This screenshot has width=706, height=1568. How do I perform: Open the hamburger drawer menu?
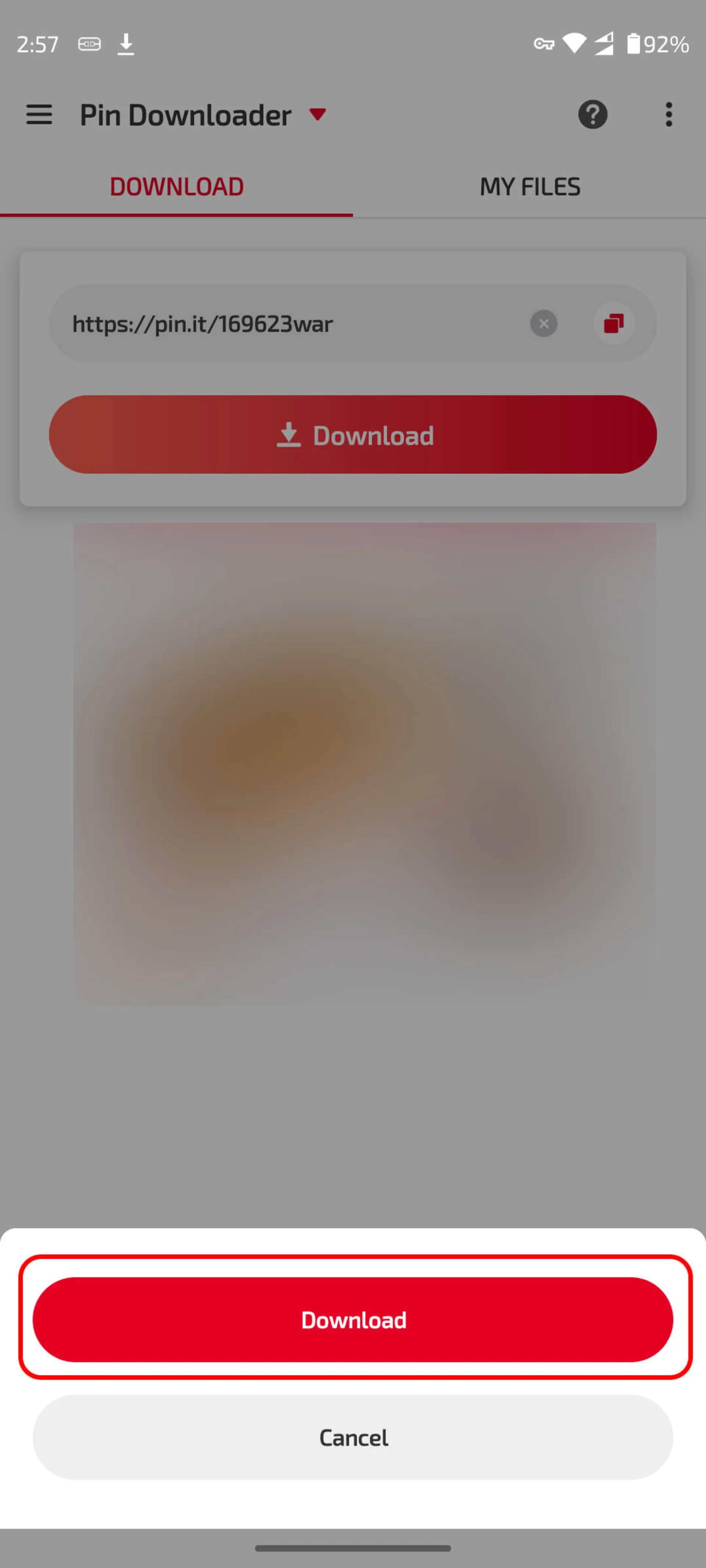tap(39, 114)
